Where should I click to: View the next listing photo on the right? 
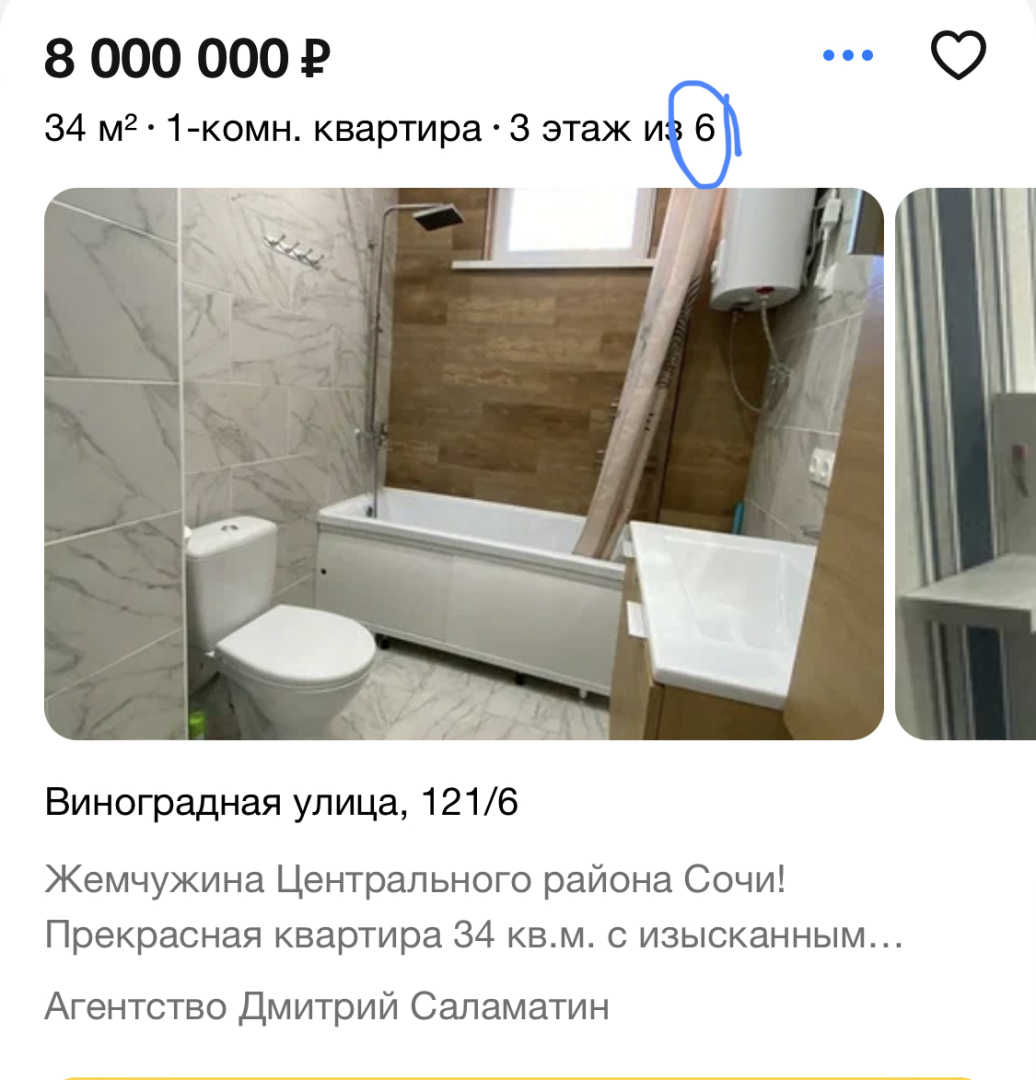pos(966,464)
